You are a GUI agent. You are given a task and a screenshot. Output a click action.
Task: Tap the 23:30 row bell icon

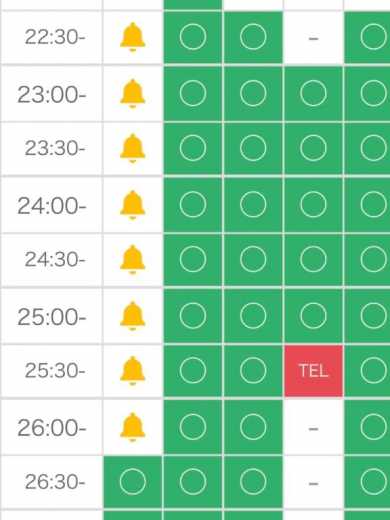[x=133, y=148]
